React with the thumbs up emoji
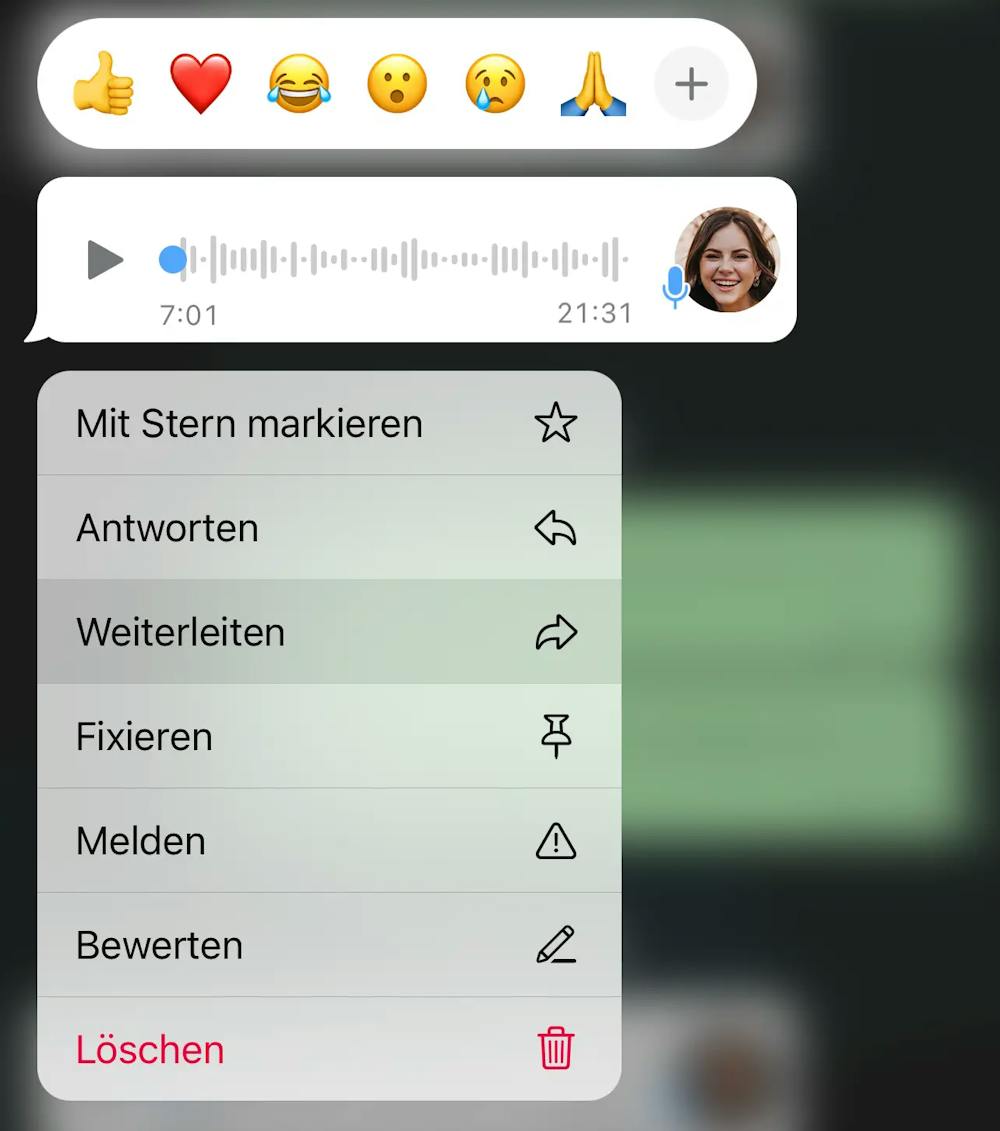Image resolution: width=1000 pixels, height=1131 pixels. pos(103,84)
